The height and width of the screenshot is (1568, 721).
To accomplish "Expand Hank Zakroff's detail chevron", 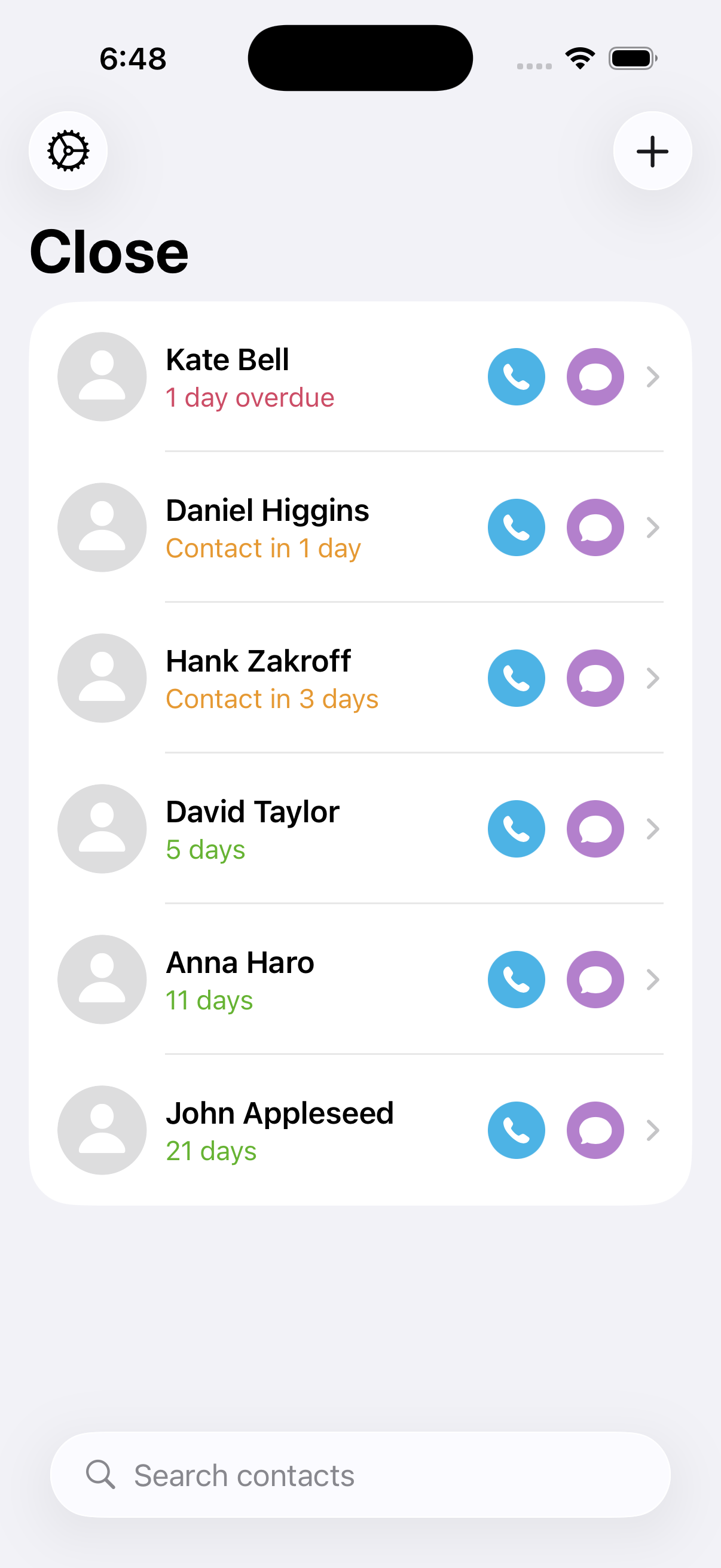I will pos(653,678).
